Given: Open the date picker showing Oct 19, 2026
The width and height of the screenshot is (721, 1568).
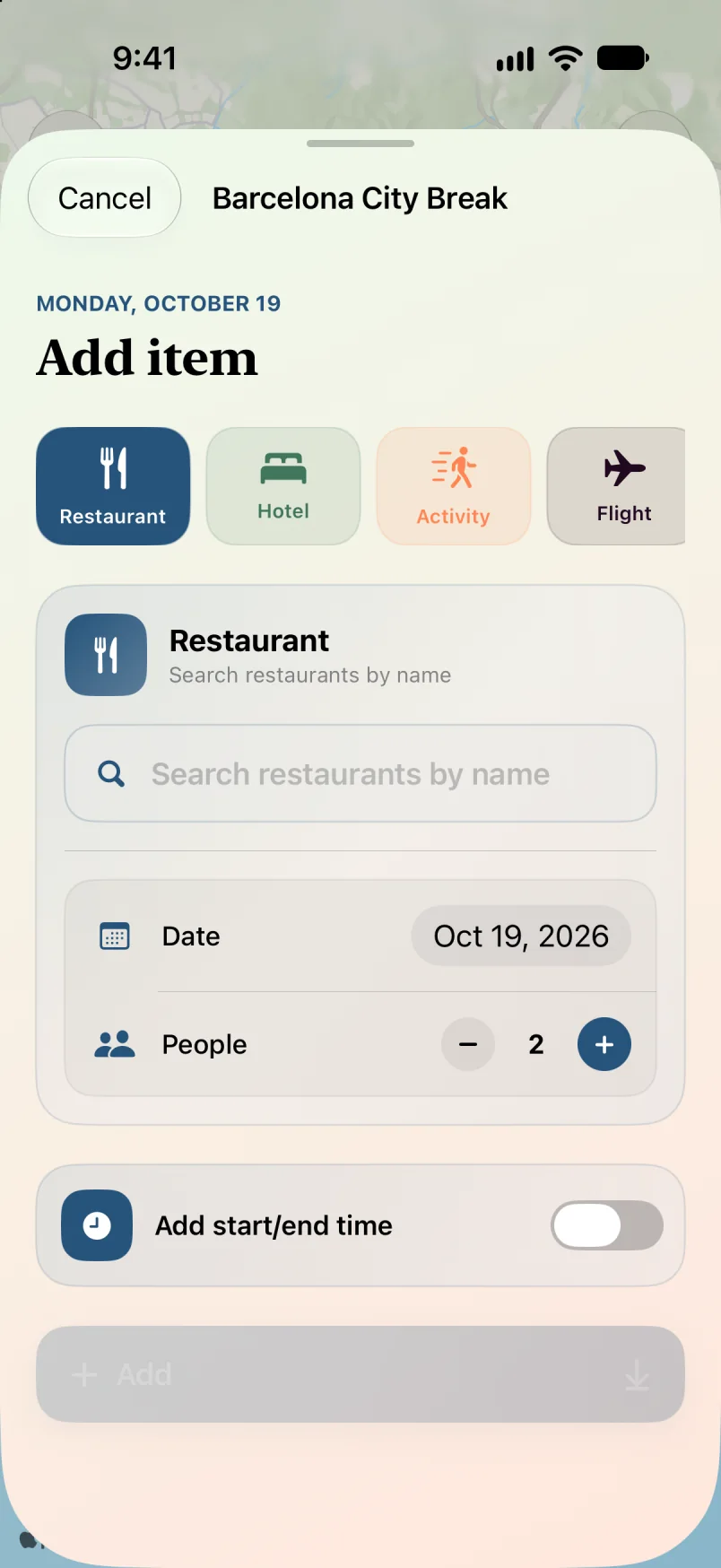Looking at the screenshot, I should 521,936.
